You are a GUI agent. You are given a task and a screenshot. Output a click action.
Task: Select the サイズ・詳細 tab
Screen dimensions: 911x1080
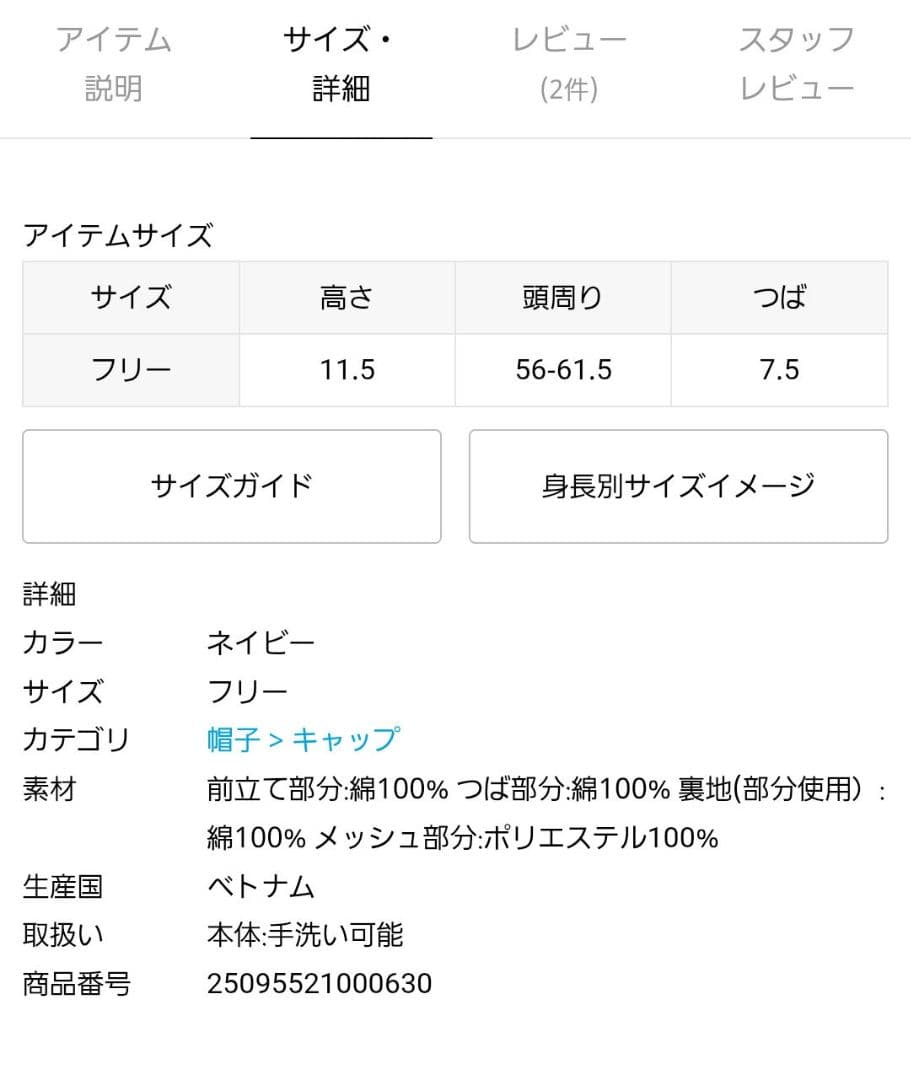point(341,65)
